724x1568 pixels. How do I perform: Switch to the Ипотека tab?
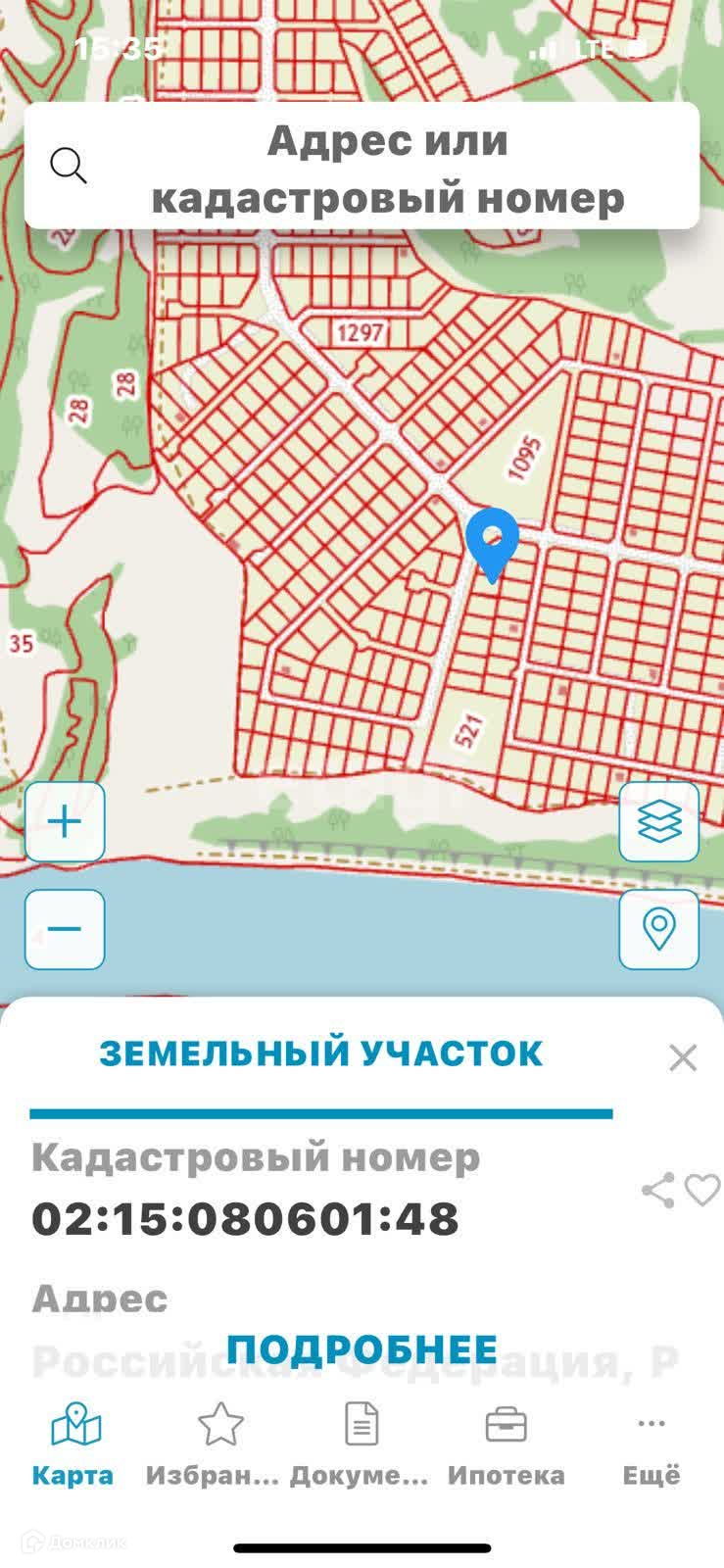click(x=507, y=1445)
